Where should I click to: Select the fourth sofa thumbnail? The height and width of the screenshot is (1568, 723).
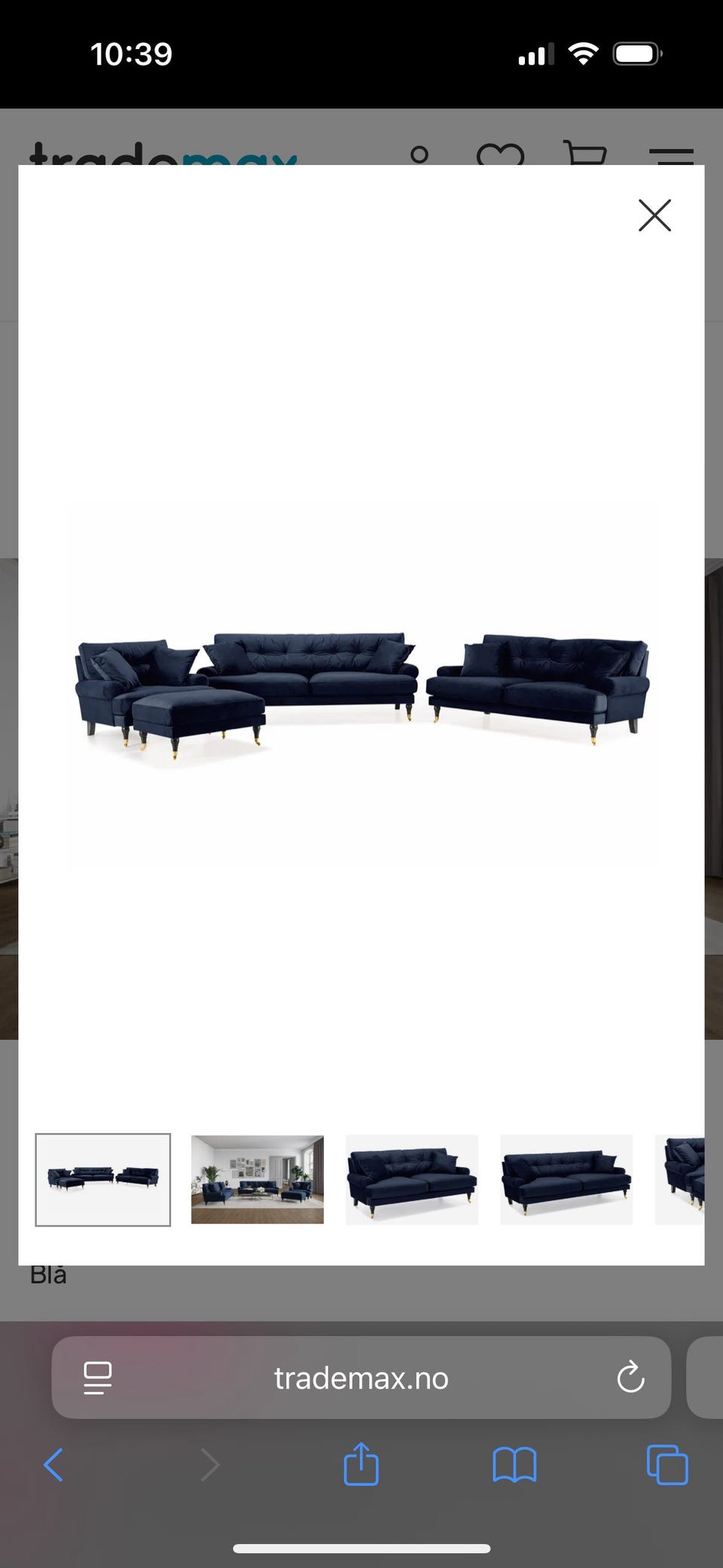pyautogui.click(x=566, y=1179)
